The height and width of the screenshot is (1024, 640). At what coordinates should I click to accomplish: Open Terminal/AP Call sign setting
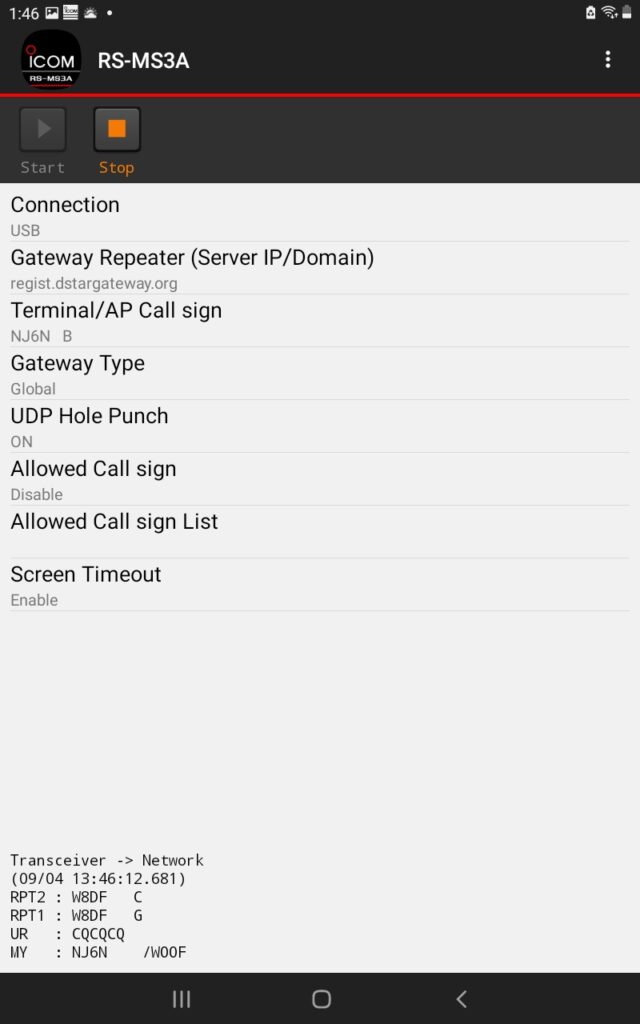tap(320, 321)
